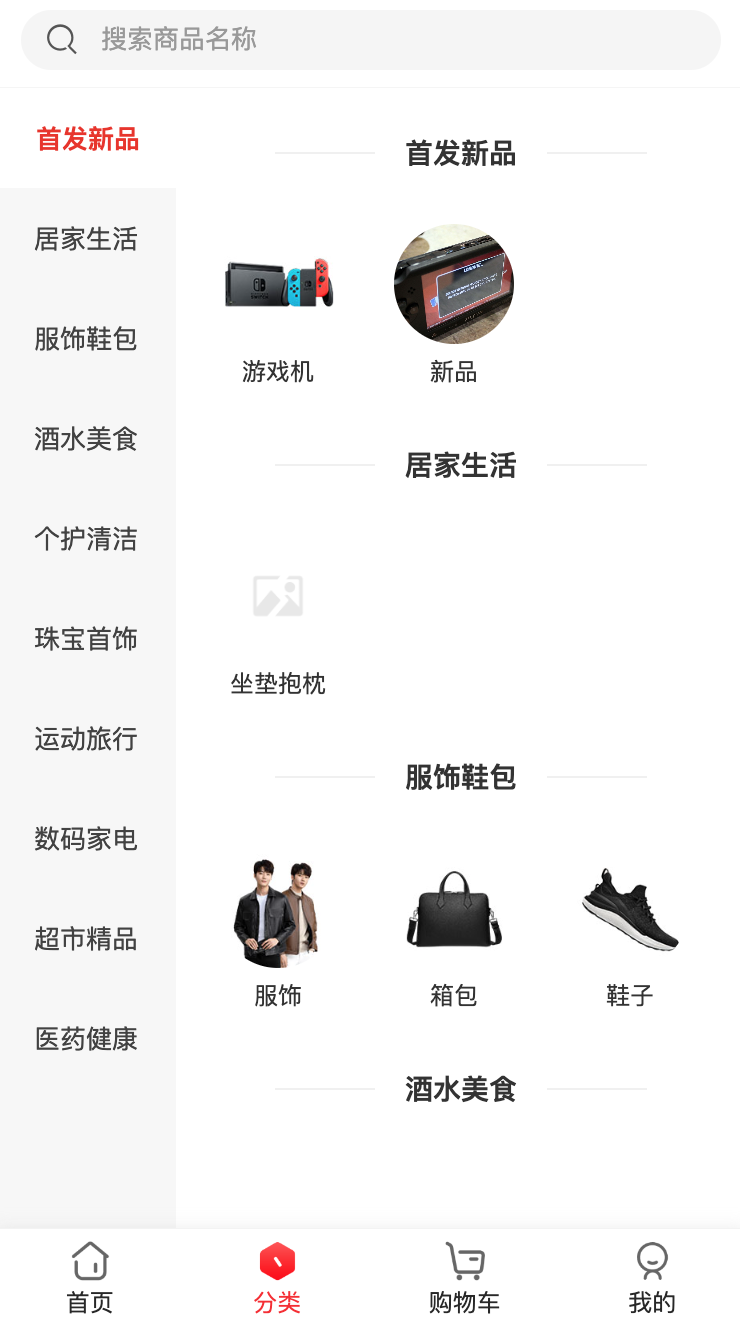
Task: Open the 服饰 subcategory tile
Action: point(278,929)
